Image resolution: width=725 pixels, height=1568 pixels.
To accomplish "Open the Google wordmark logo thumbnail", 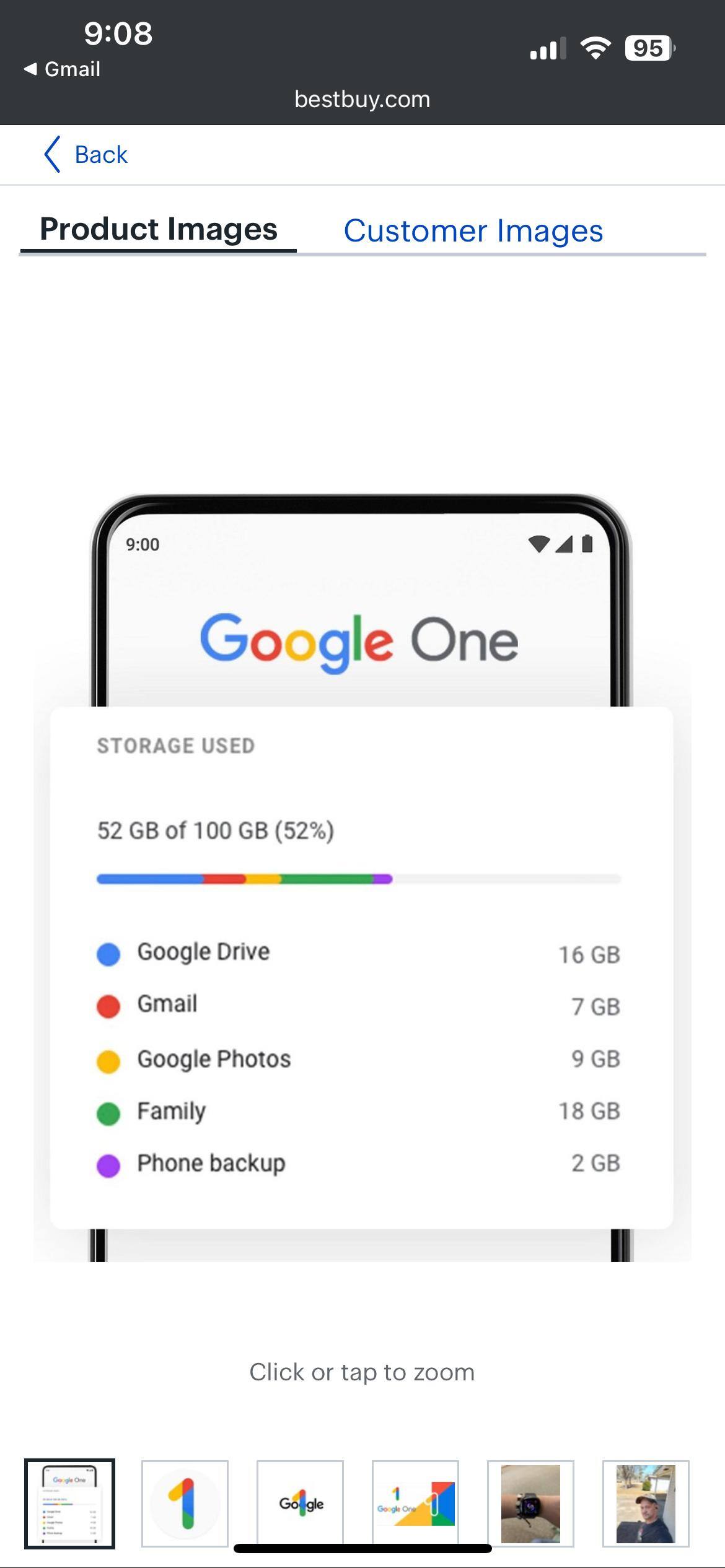I will (301, 1503).
